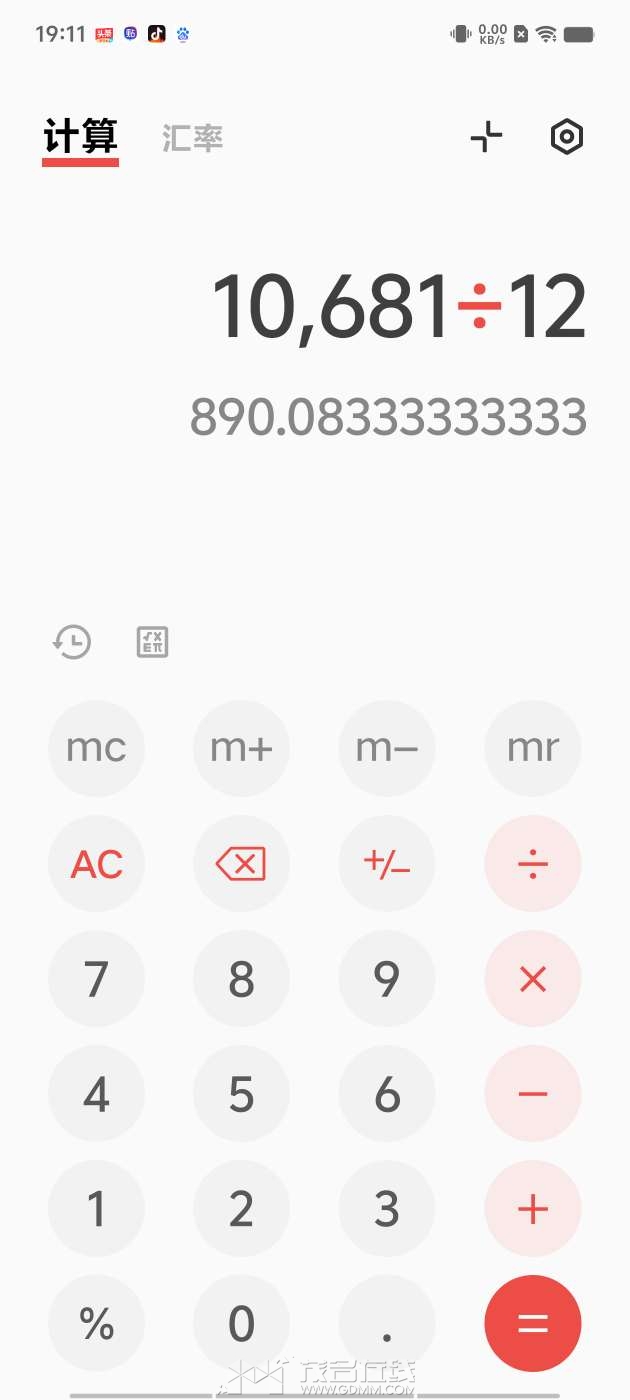The image size is (630, 1400).
Task: Select the multiplication key
Action: point(532,979)
